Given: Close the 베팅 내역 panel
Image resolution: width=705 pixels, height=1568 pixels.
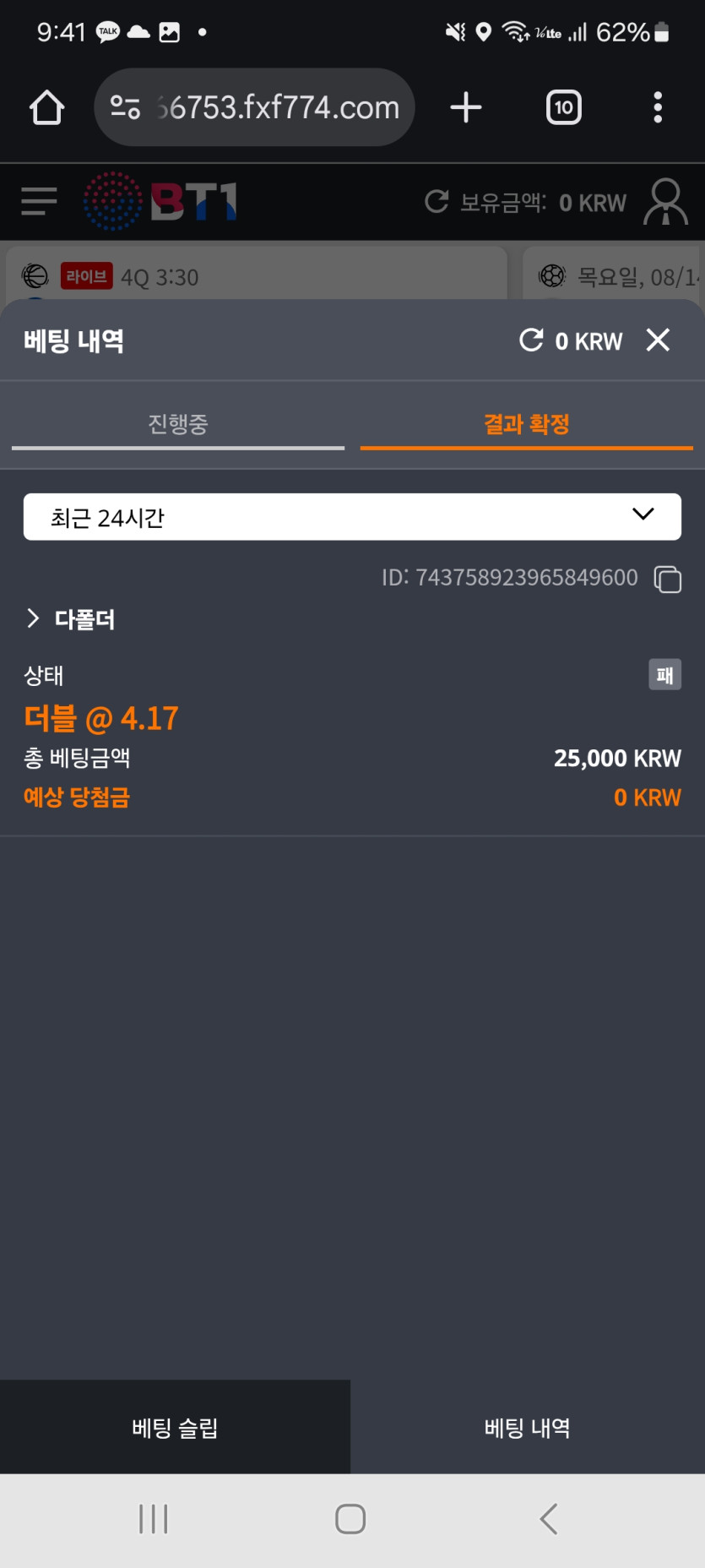Looking at the screenshot, I should 658,340.
